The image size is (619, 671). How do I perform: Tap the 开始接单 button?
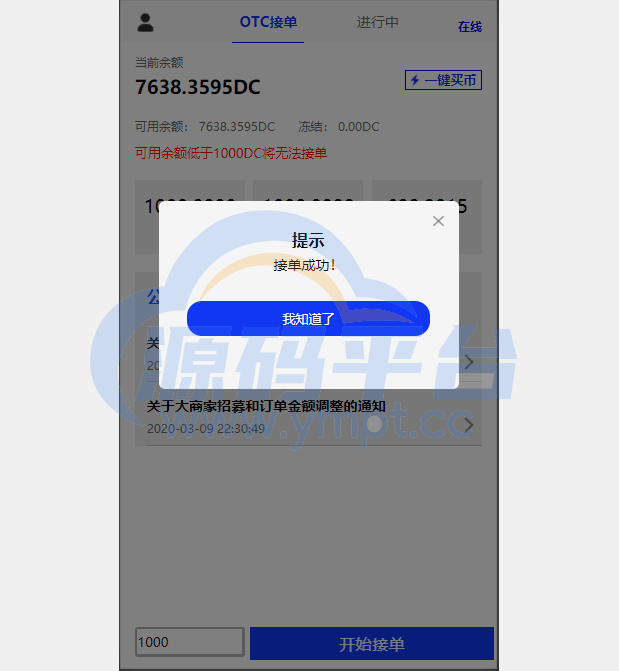tap(371, 644)
